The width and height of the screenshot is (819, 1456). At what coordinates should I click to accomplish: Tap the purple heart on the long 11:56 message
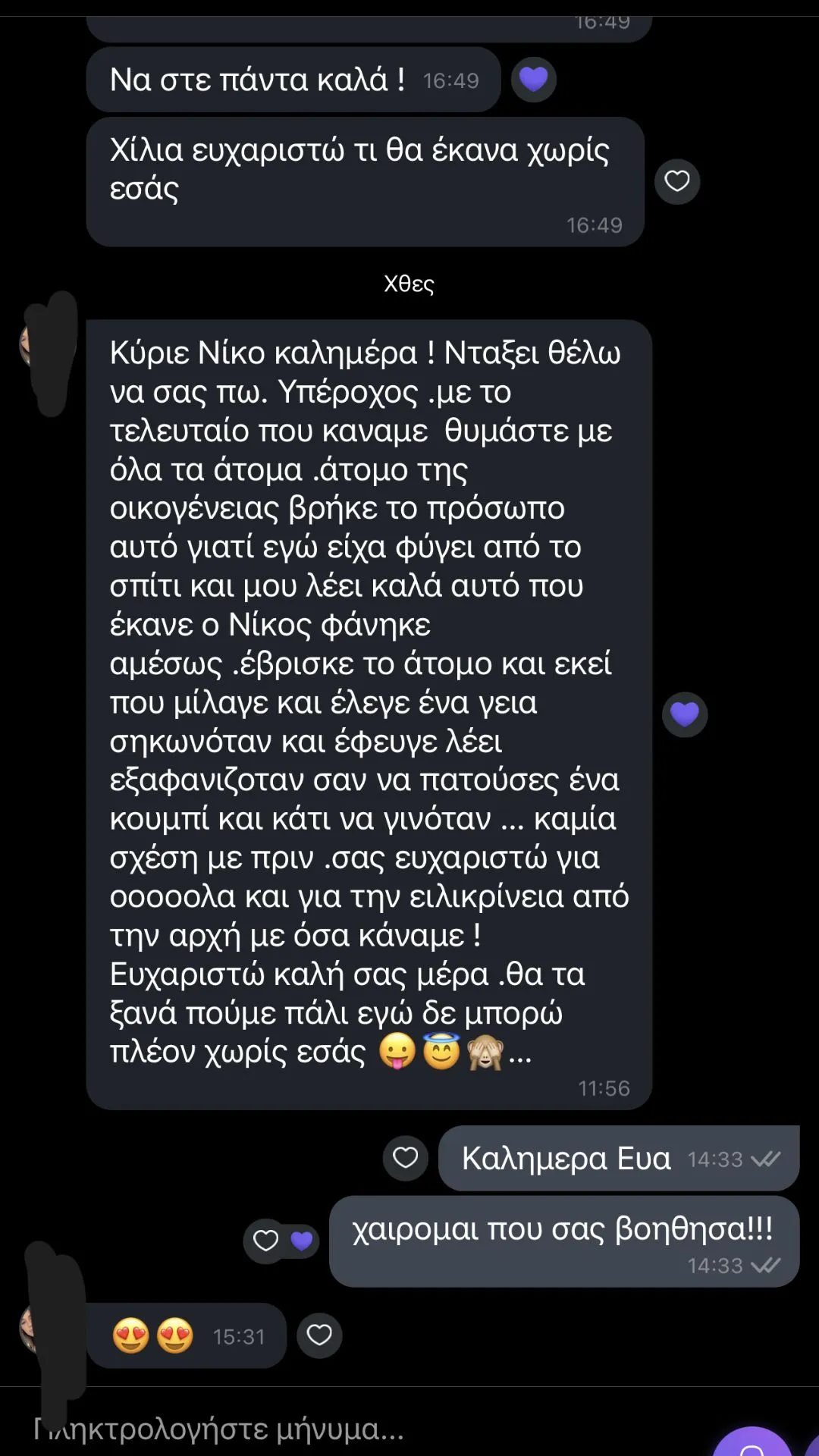(685, 714)
